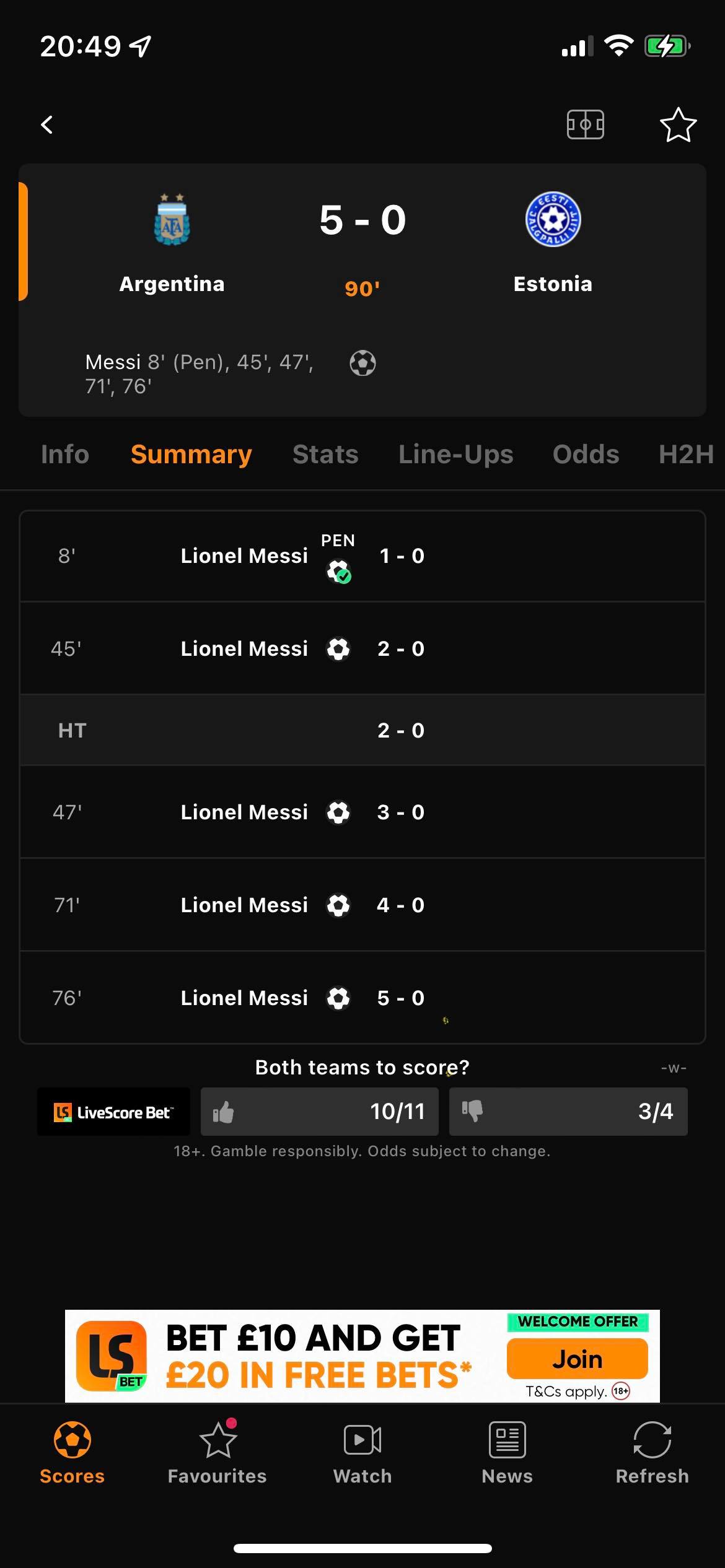Switch to the Stats tab
725x1568 pixels.
[325, 454]
